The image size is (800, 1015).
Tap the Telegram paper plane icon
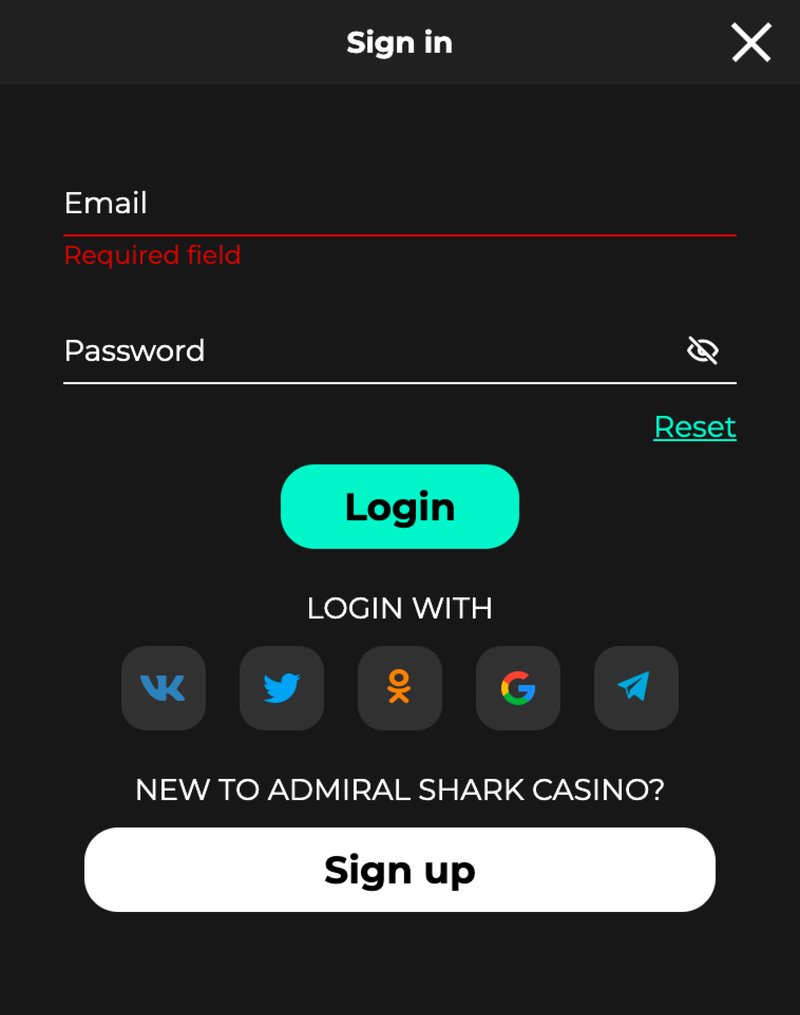tap(635, 688)
